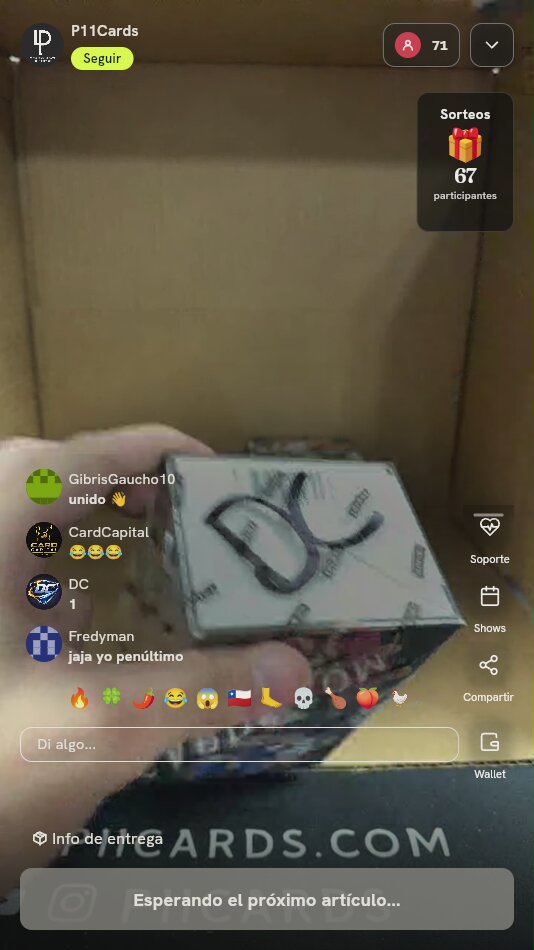Collapse the stream with the chevron button
This screenshot has width=534, height=950.
pyautogui.click(x=492, y=45)
